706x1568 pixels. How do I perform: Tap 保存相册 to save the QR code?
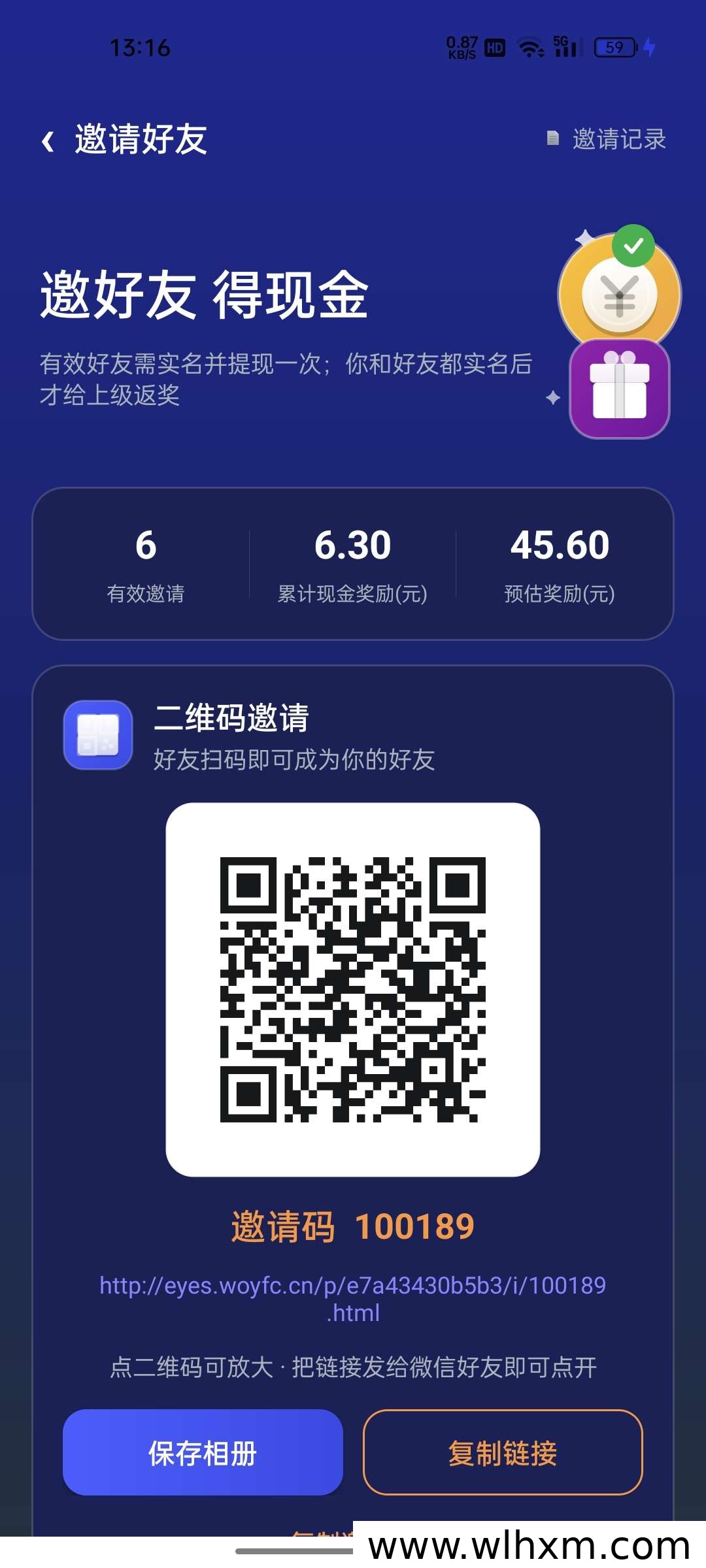click(x=203, y=1452)
